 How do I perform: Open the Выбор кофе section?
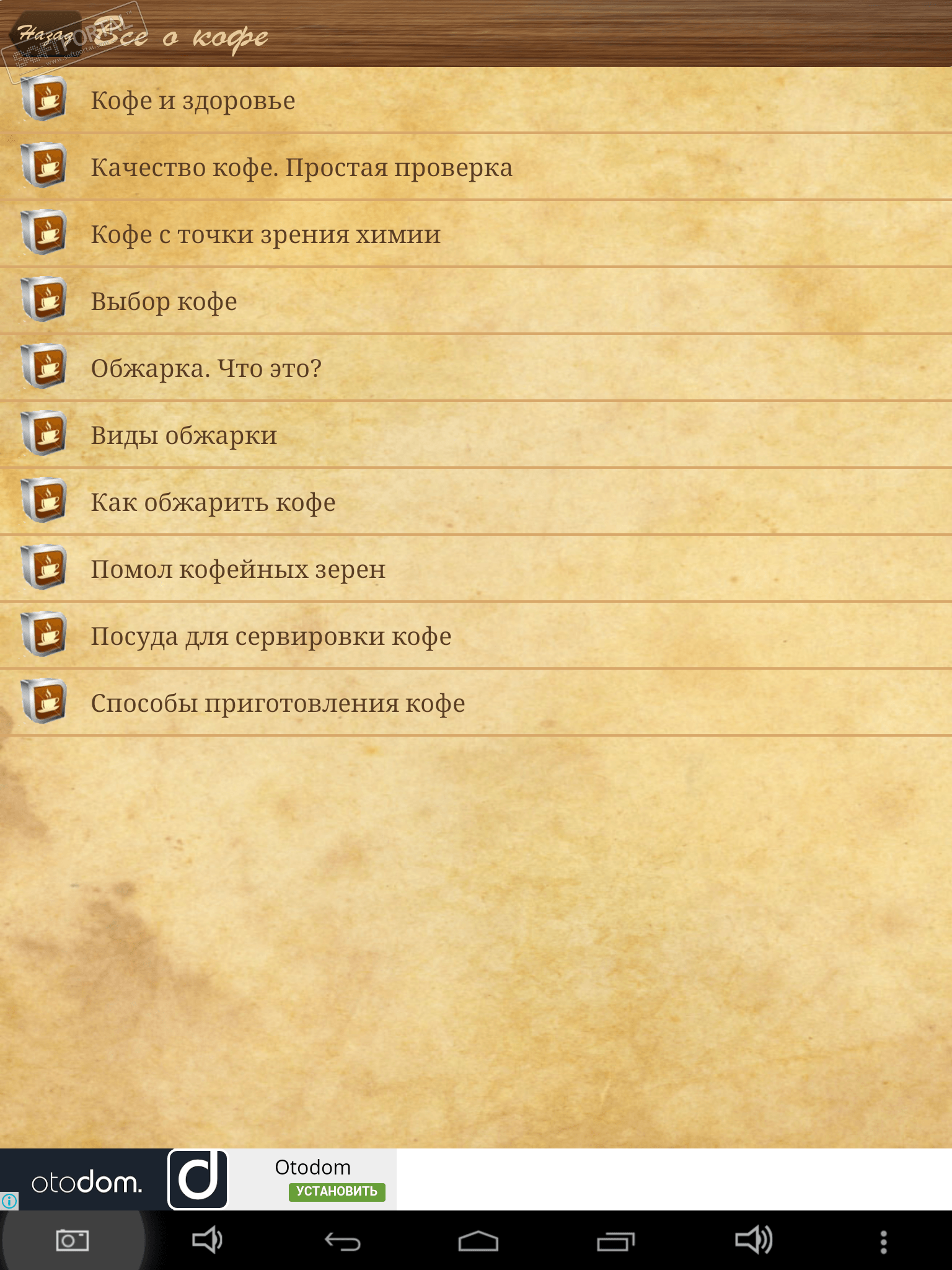click(164, 301)
